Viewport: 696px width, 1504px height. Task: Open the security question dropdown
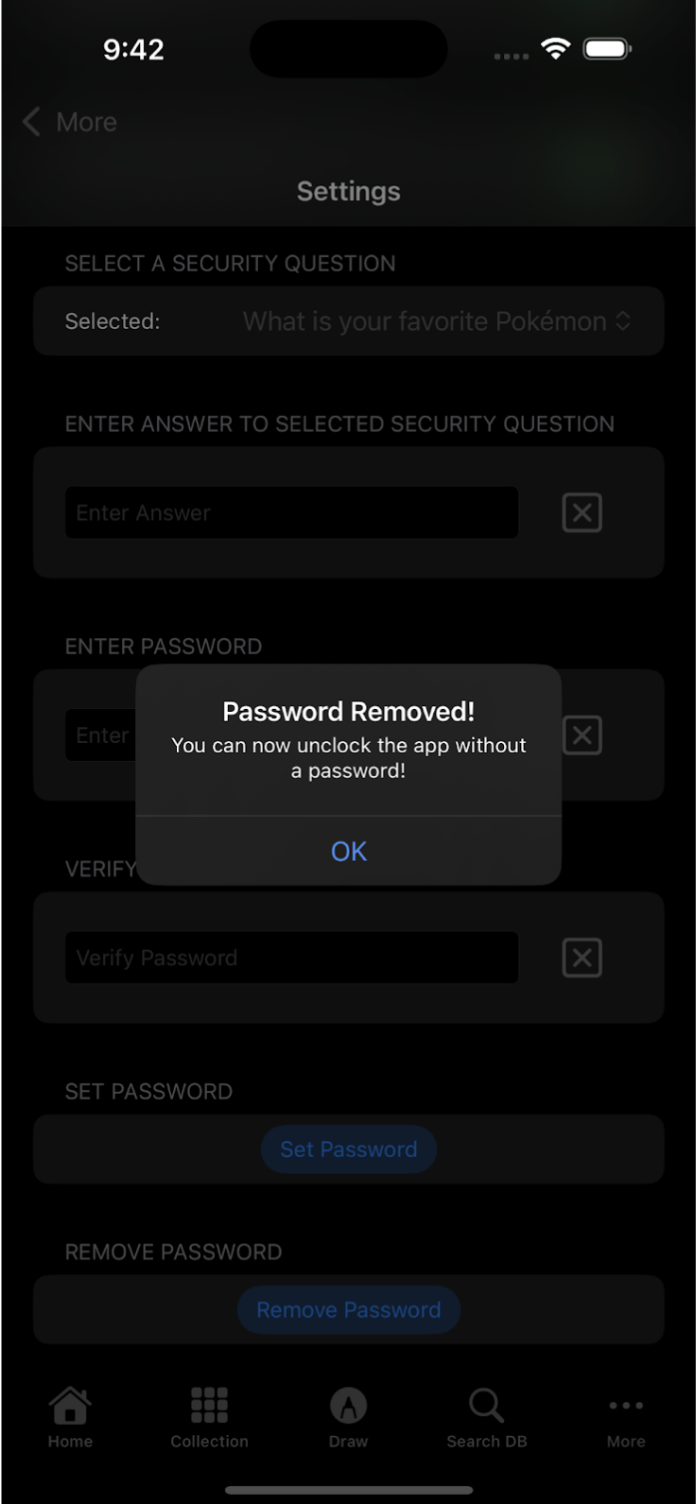[x=436, y=321]
